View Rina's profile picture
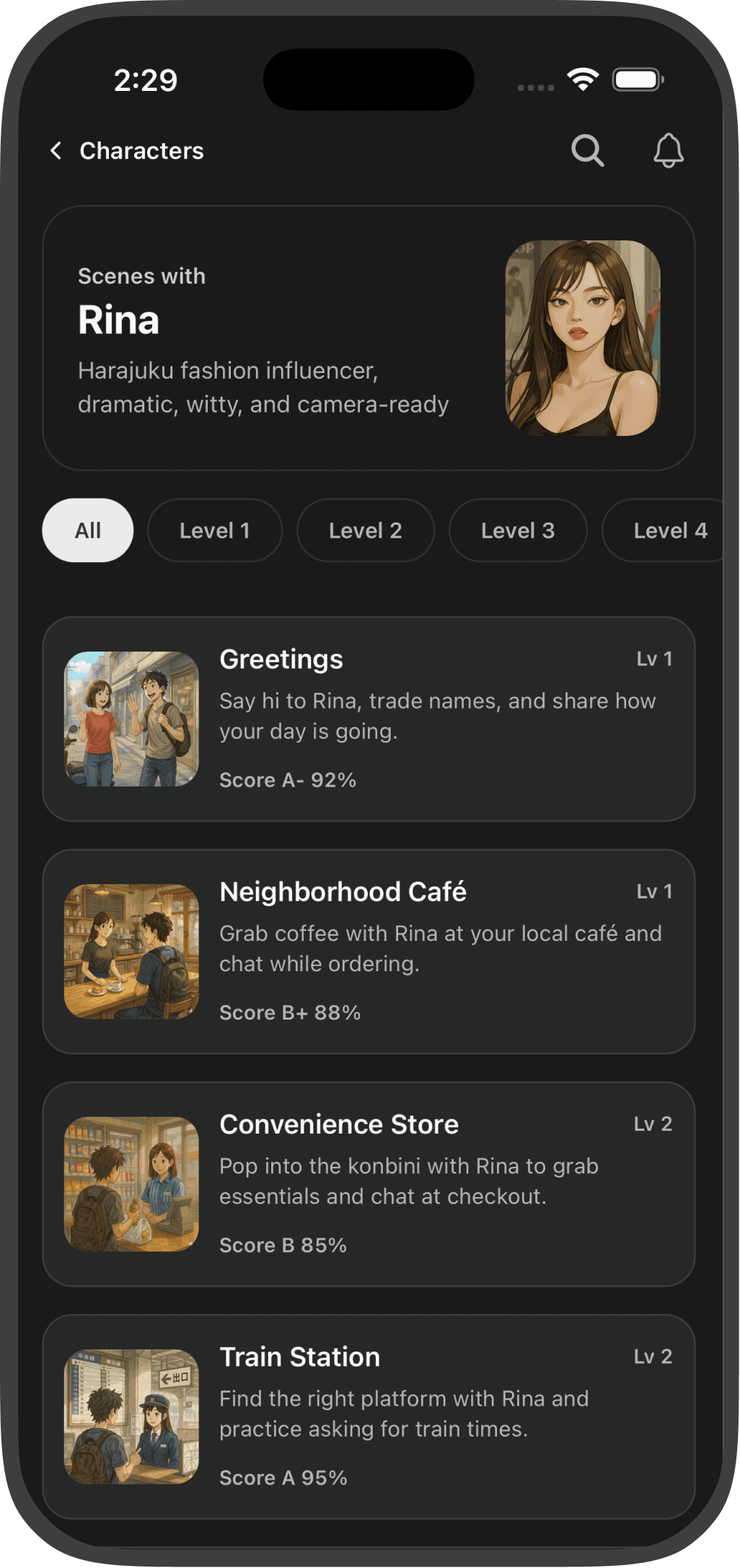740x1568 pixels. point(582,338)
